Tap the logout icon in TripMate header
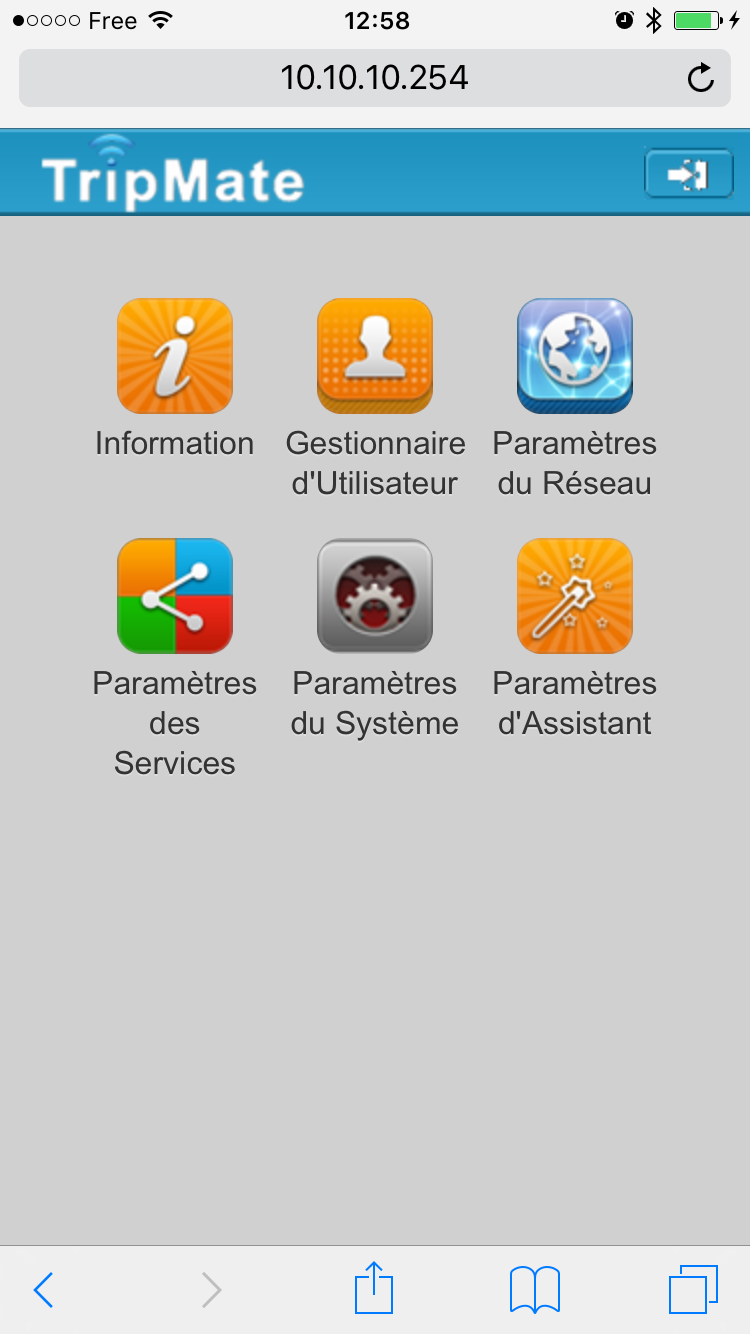This screenshot has width=750, height=1334. 689,175
